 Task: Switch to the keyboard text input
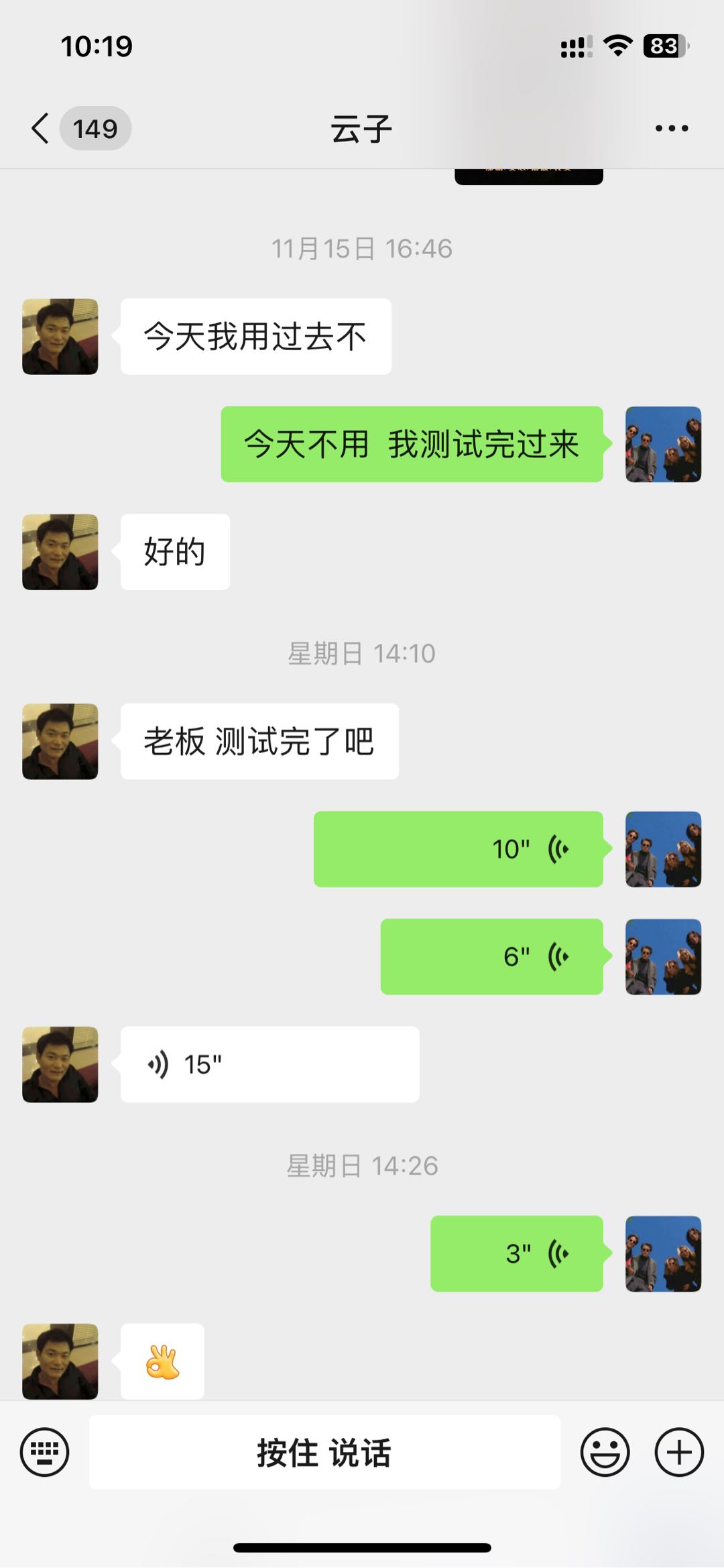tap(45, 1452)
